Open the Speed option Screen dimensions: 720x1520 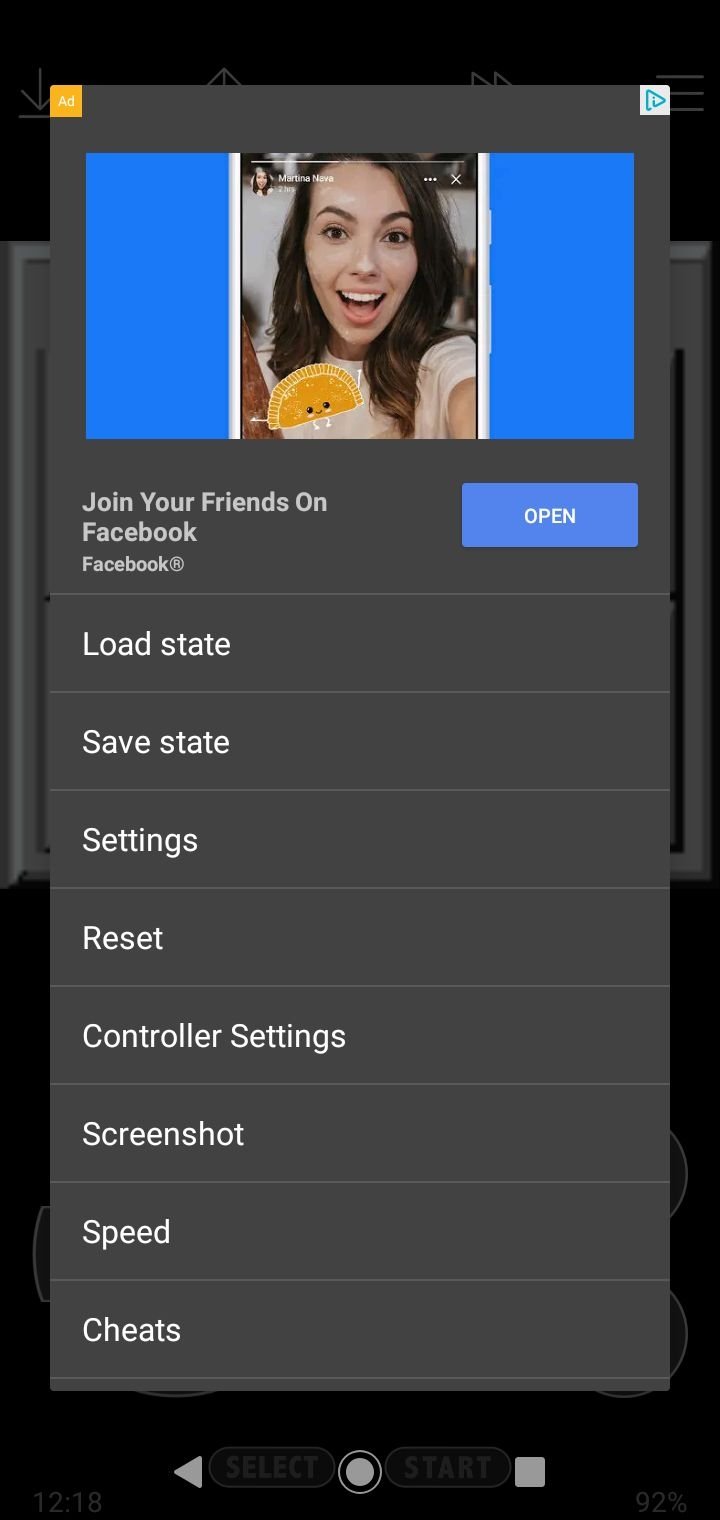click(360, 1232)
